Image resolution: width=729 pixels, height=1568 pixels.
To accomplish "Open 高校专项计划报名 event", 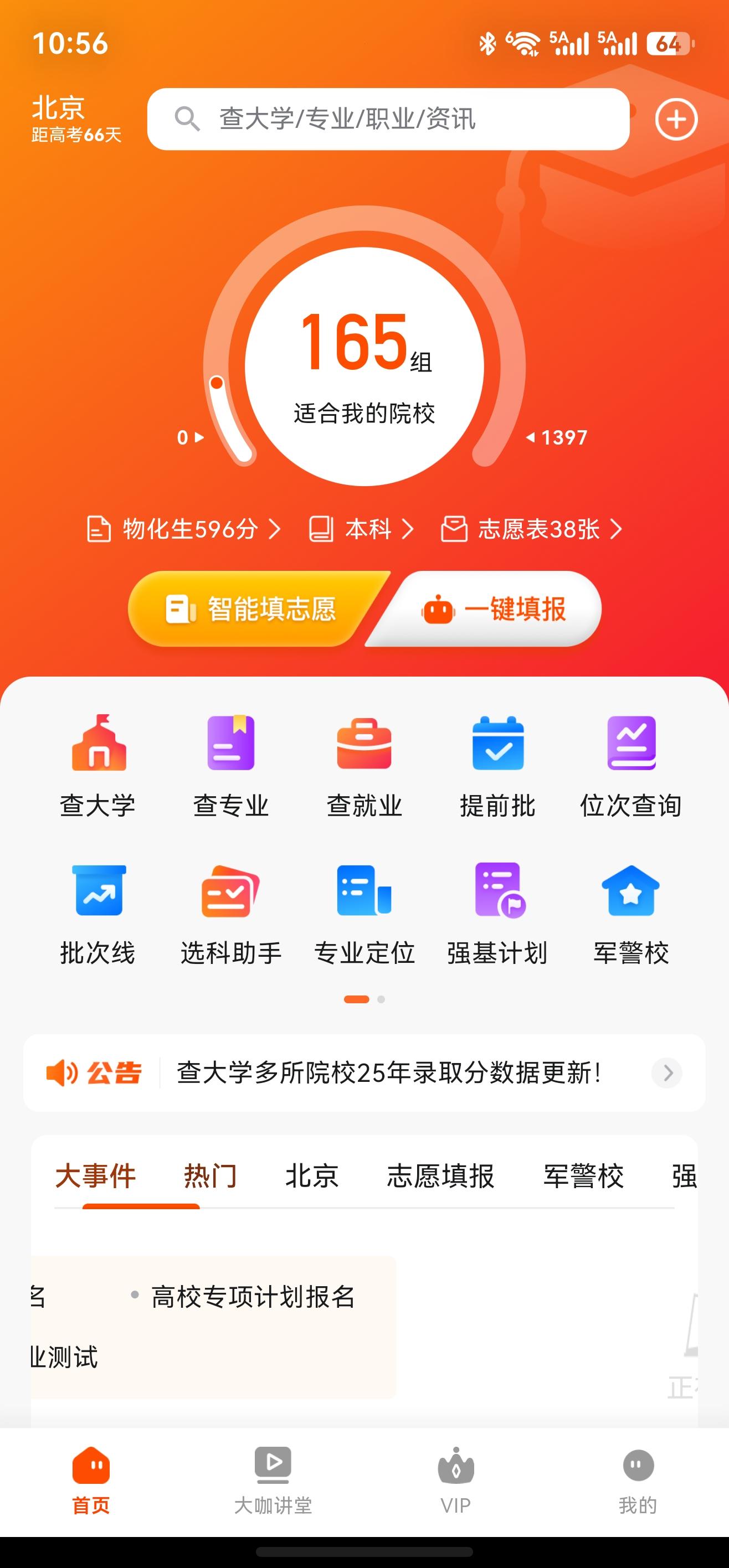I will [253, 1297].
